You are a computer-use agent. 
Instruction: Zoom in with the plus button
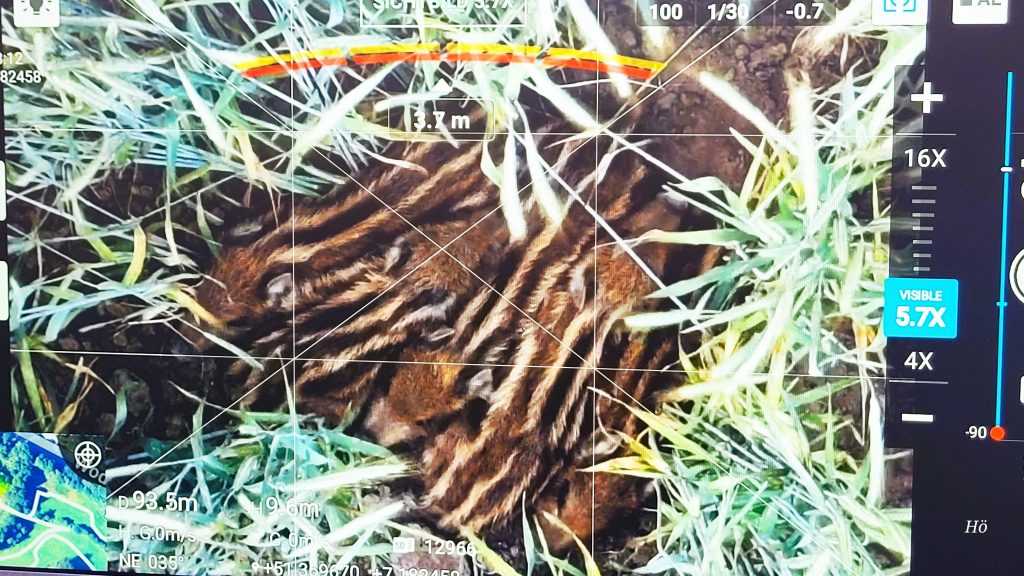(926, 98)
